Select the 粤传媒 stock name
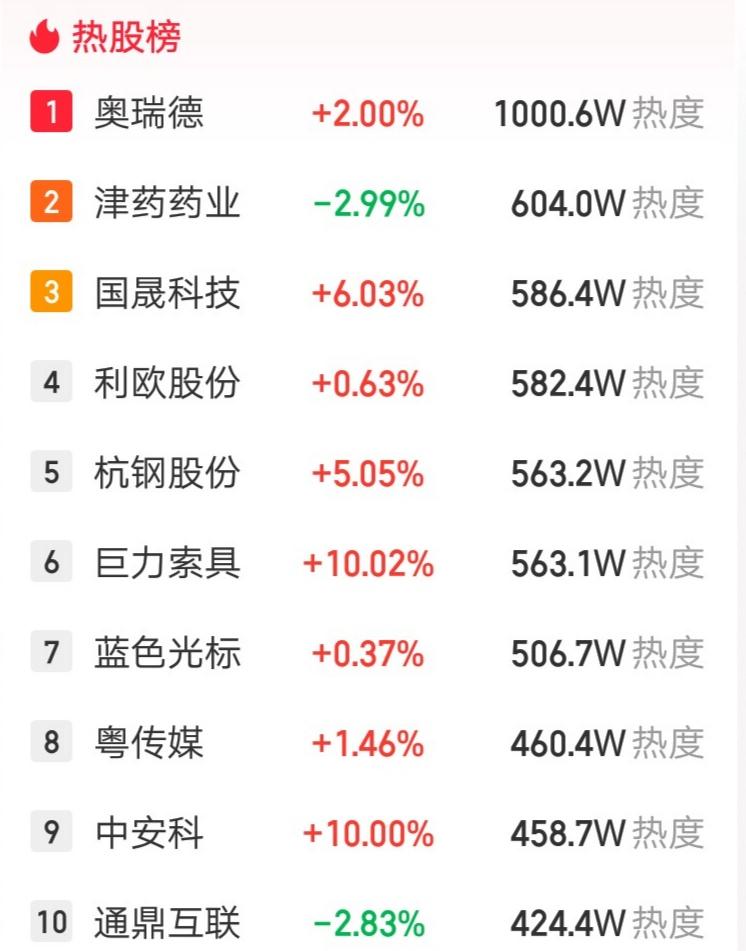The width and height of the screenshot is (746, 951). [140, 742]
